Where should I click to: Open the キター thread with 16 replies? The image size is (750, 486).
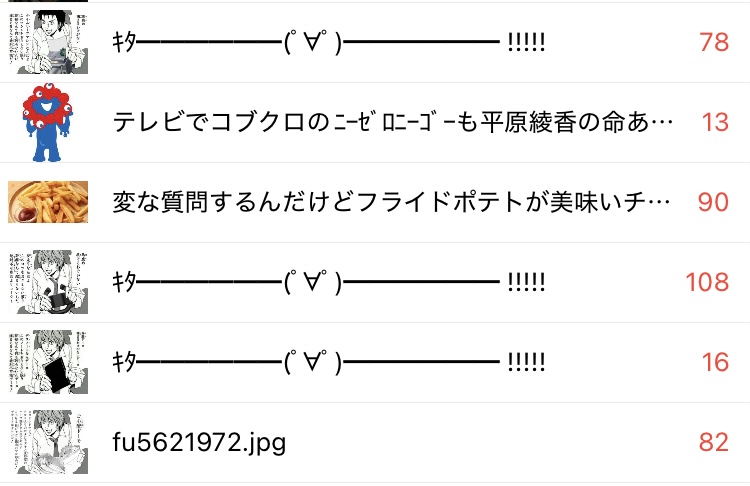click(x=330, y=363)
